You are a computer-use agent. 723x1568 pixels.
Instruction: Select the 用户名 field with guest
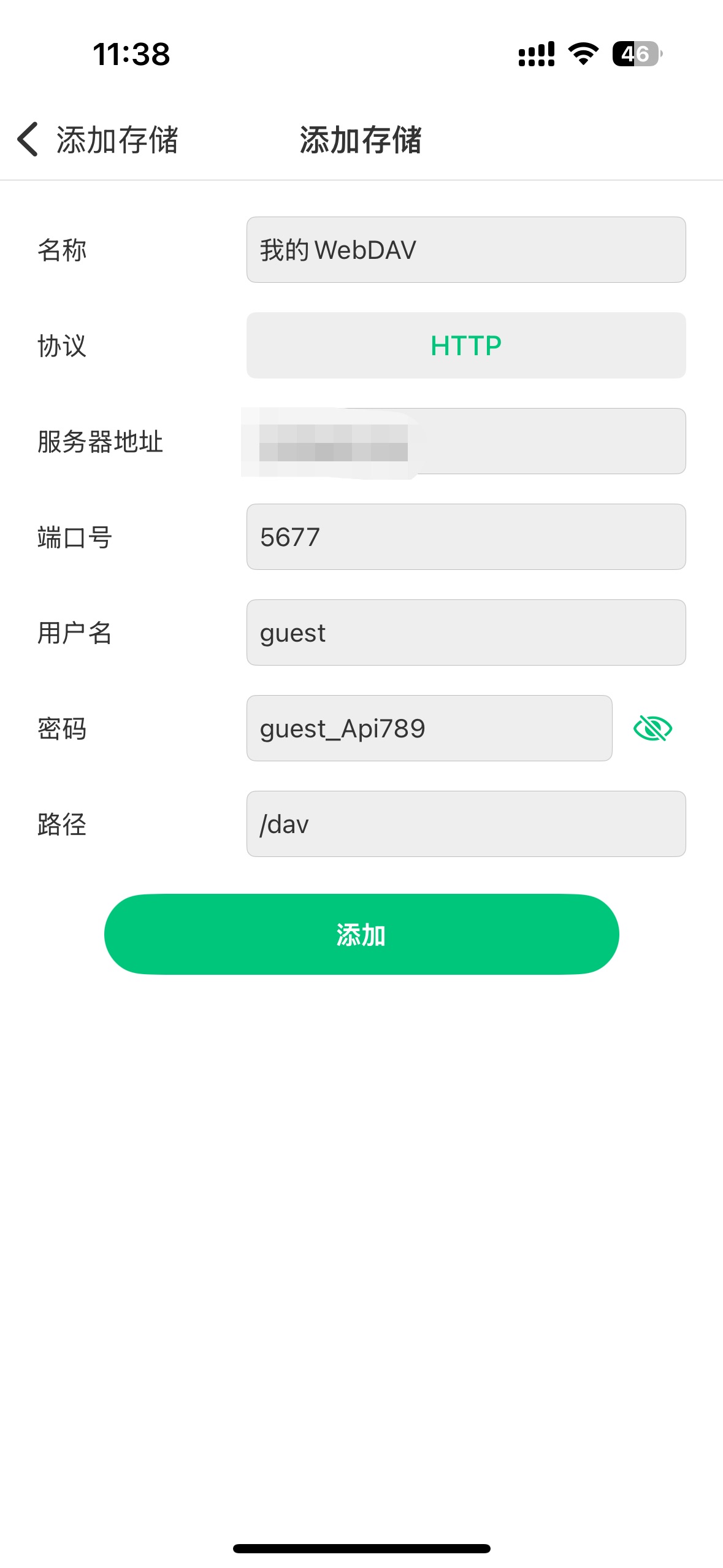coord(465,632)
